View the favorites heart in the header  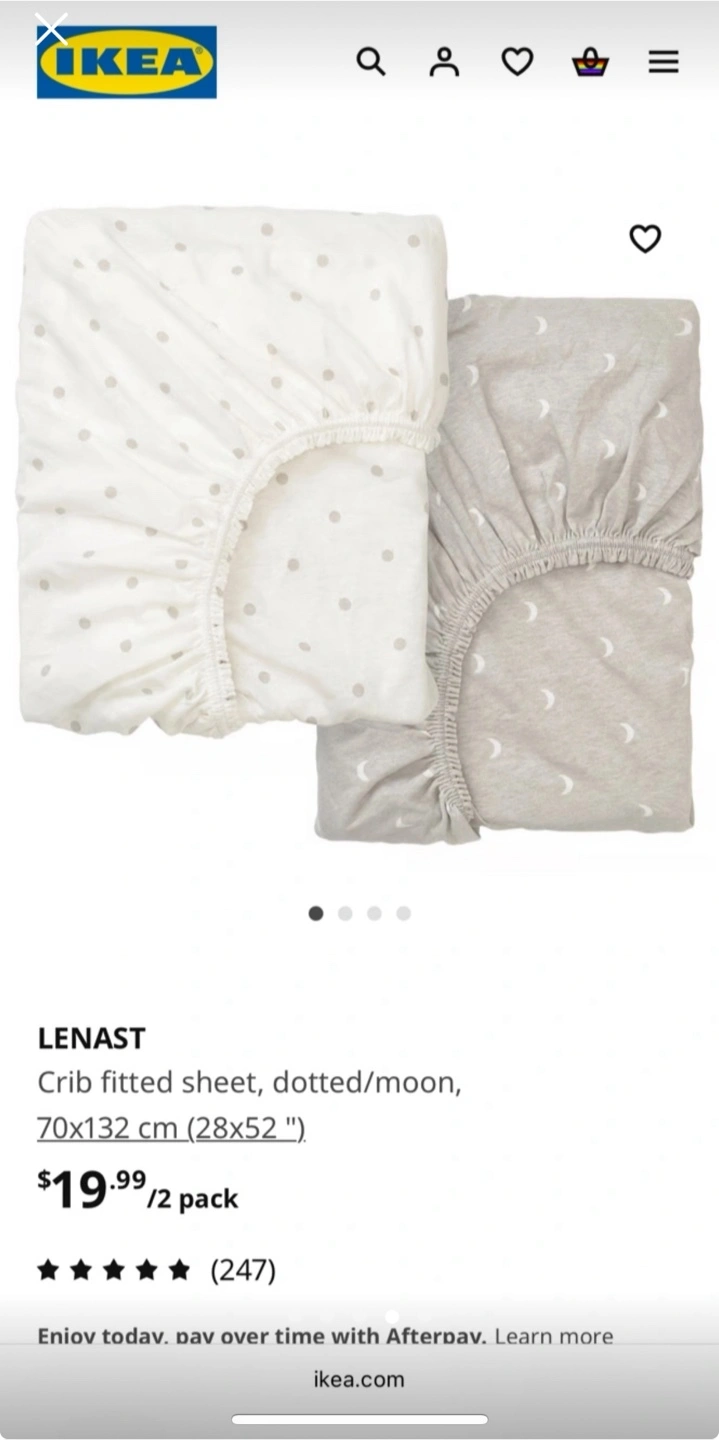pos(517,62)
